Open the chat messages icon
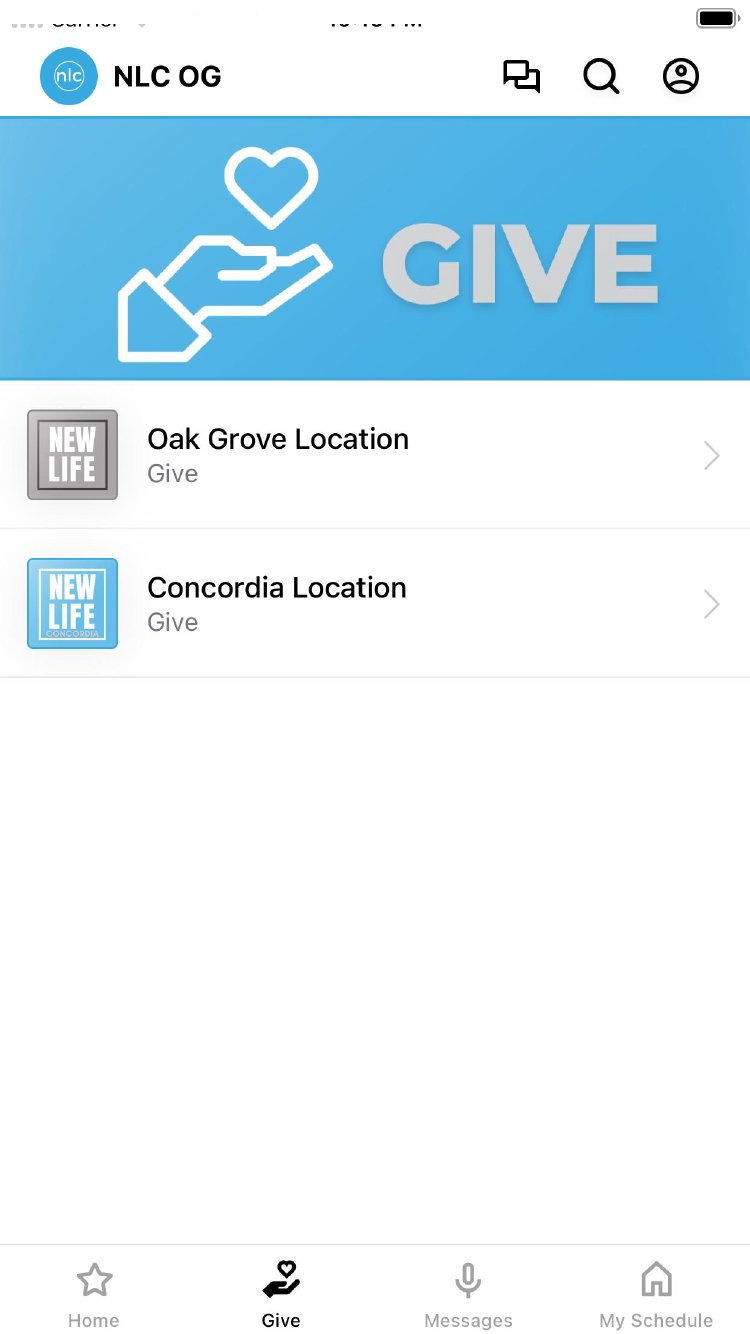Screen dimensions: 750x1334 pyautogui.click(x=521, y=77)
